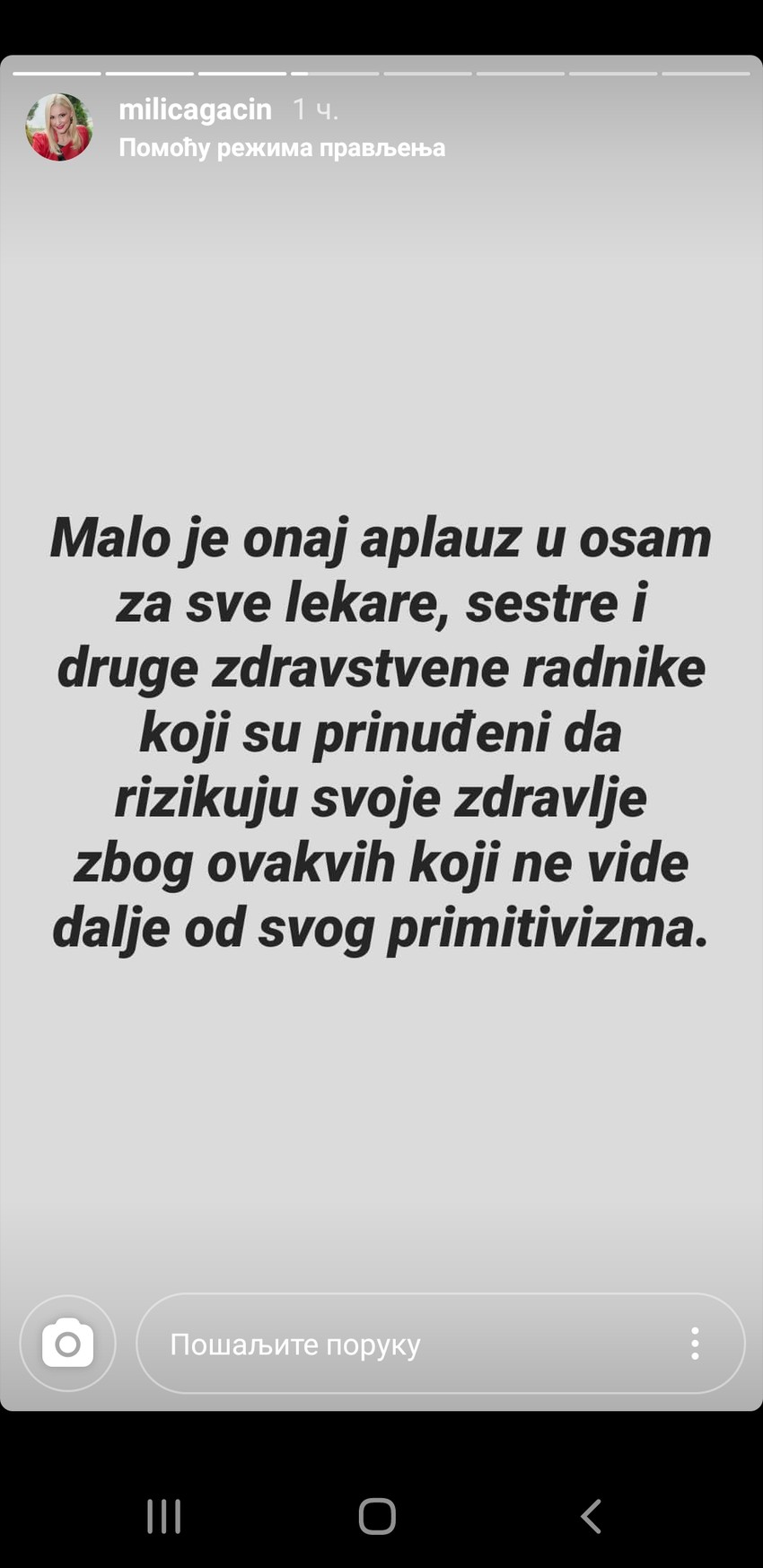Tap the milicagacin username
The height and width of the screenshot is (1568, 763).
pos(195,109)
